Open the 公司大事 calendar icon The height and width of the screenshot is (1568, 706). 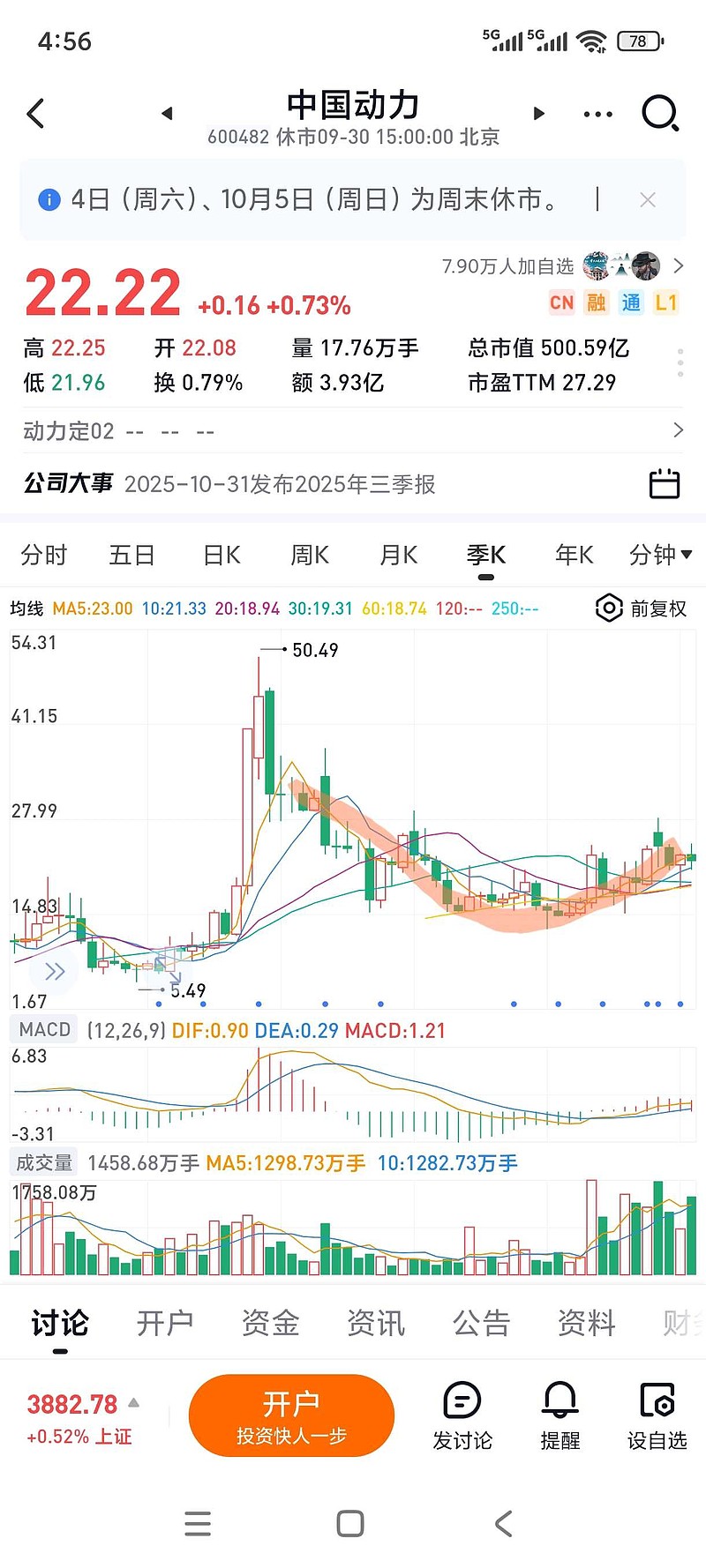coord(664,483)
